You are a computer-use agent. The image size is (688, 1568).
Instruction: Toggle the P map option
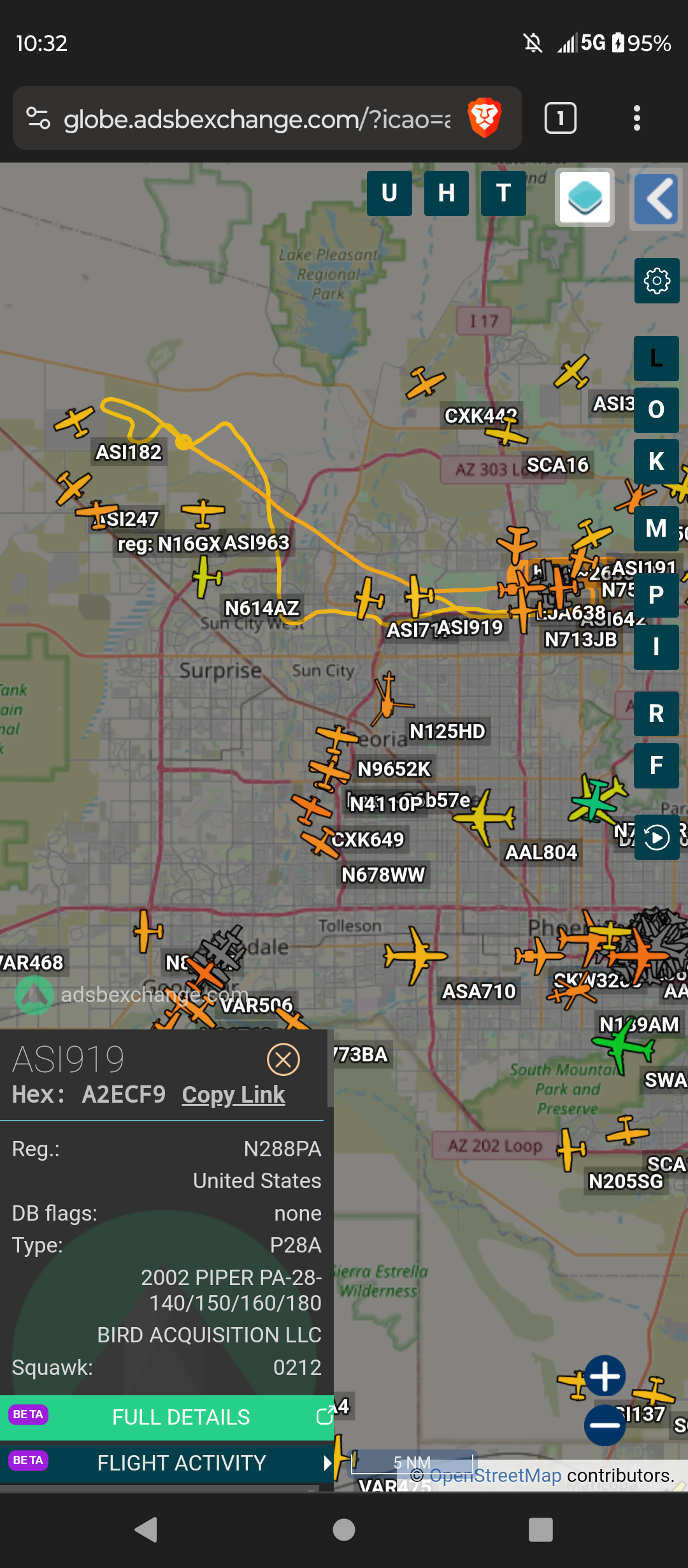coord(656,595)
